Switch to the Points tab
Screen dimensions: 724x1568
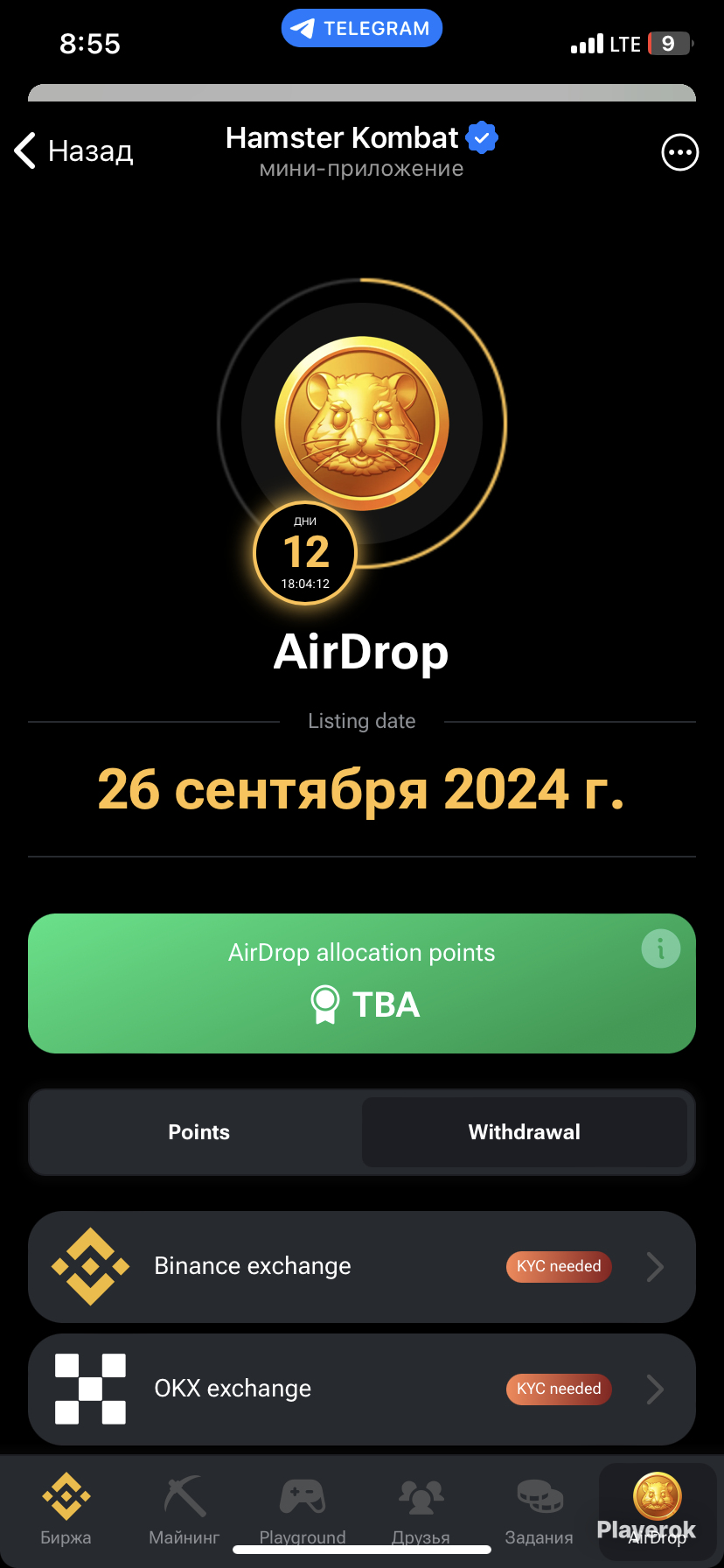point(198,1132)
